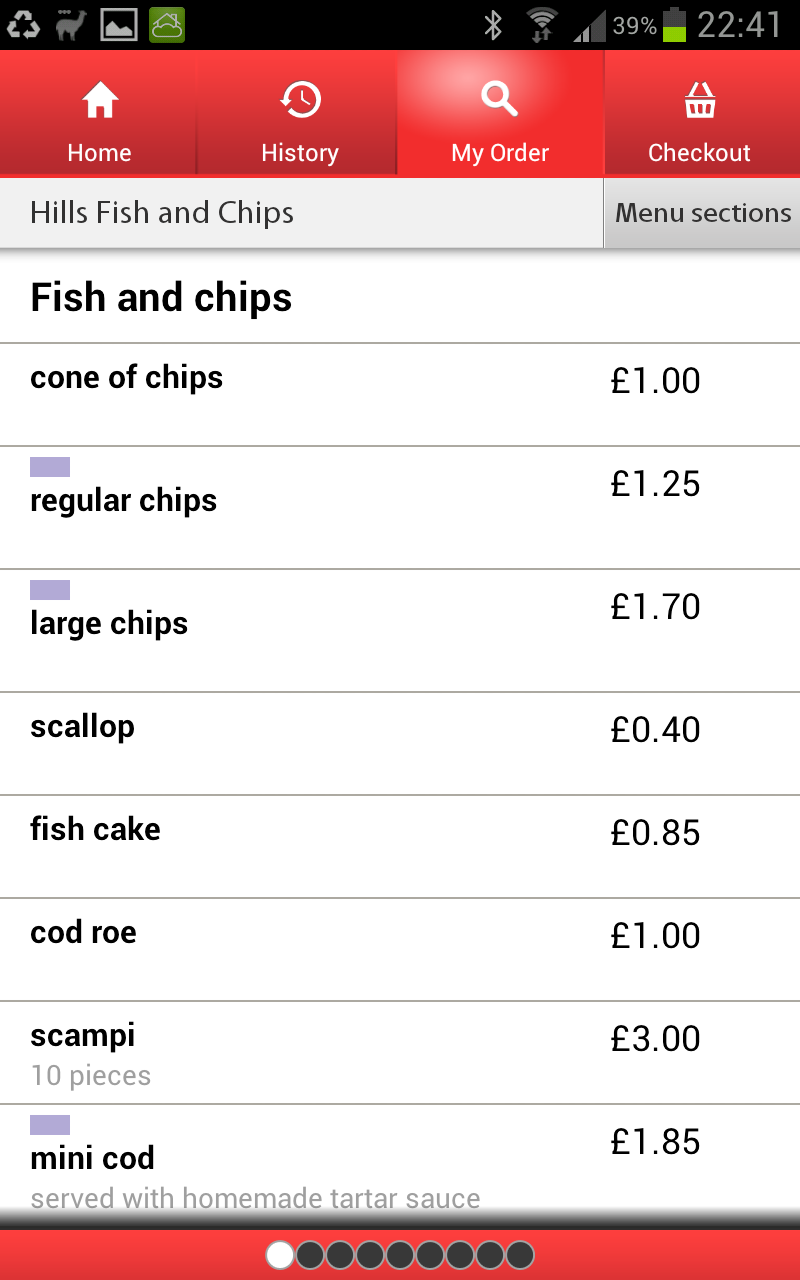Go to the Home tab

(x=99, y=113)
